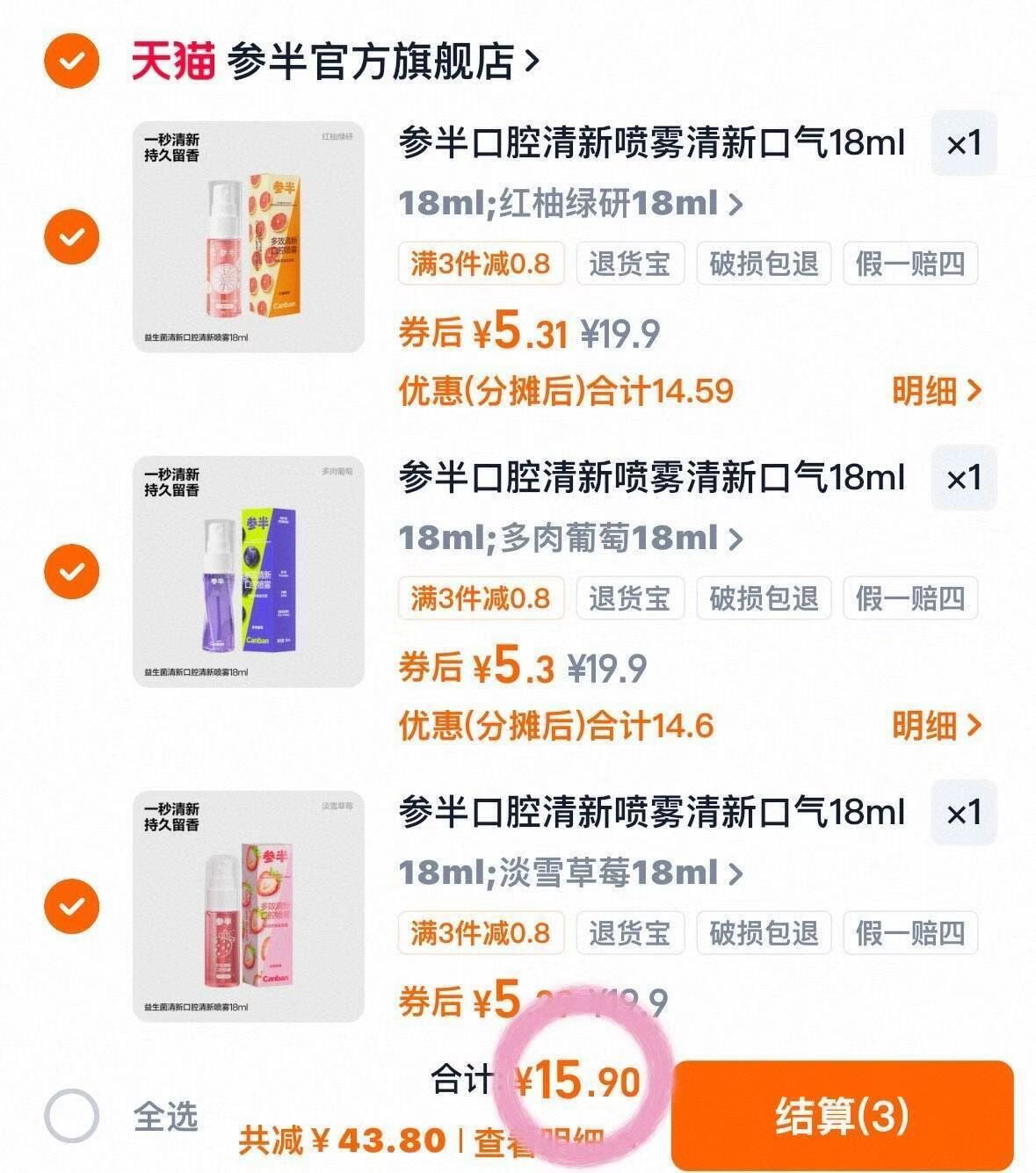Click the 退货宝 service tag

[x=629, y=264]
